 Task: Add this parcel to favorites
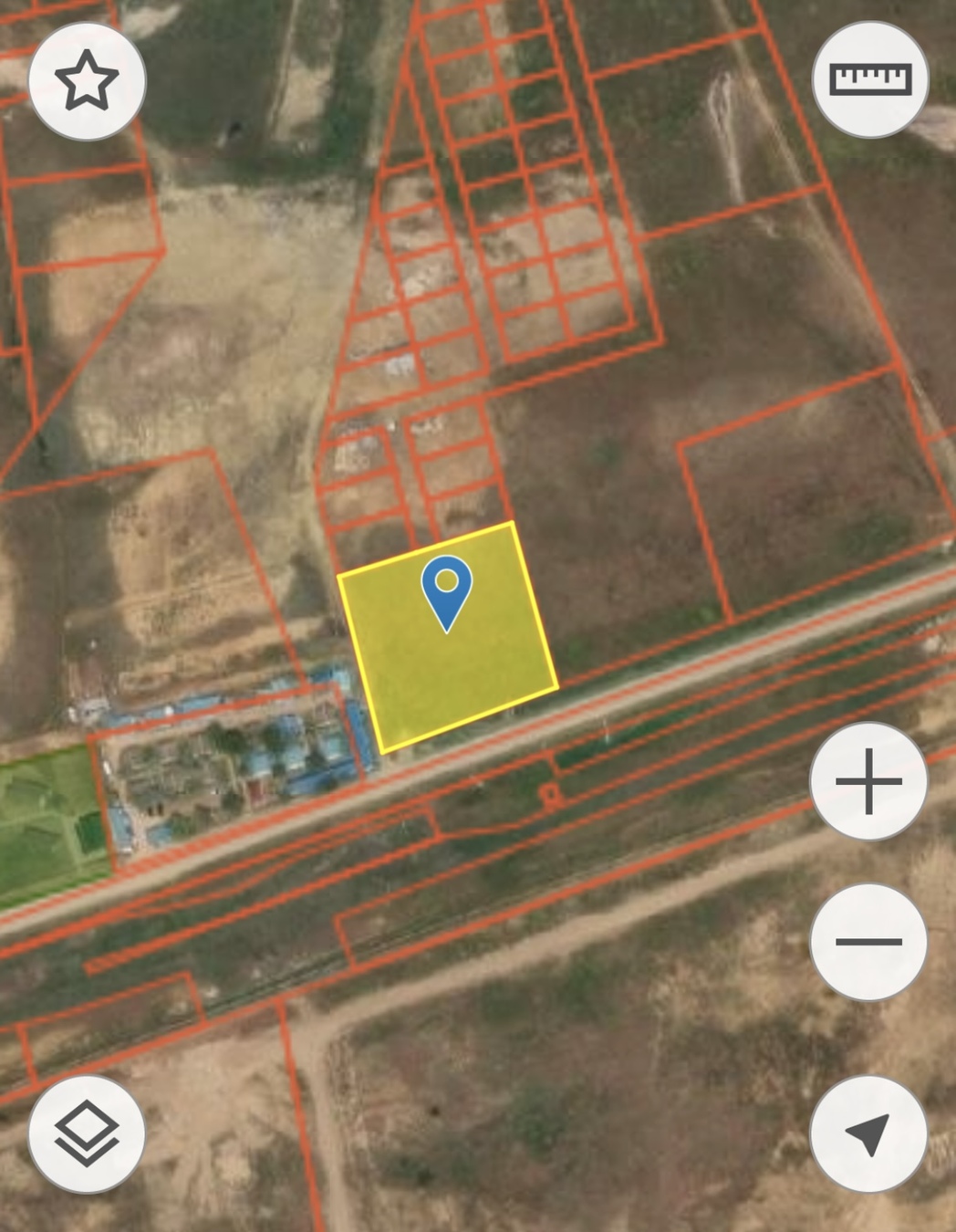pos(87,81)
